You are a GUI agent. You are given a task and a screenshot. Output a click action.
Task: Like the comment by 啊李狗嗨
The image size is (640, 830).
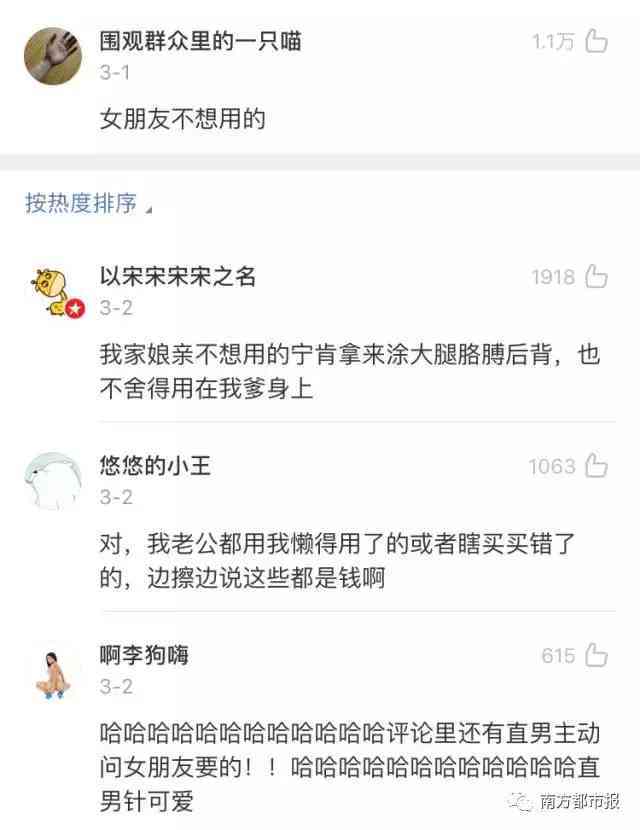[596, 655]
